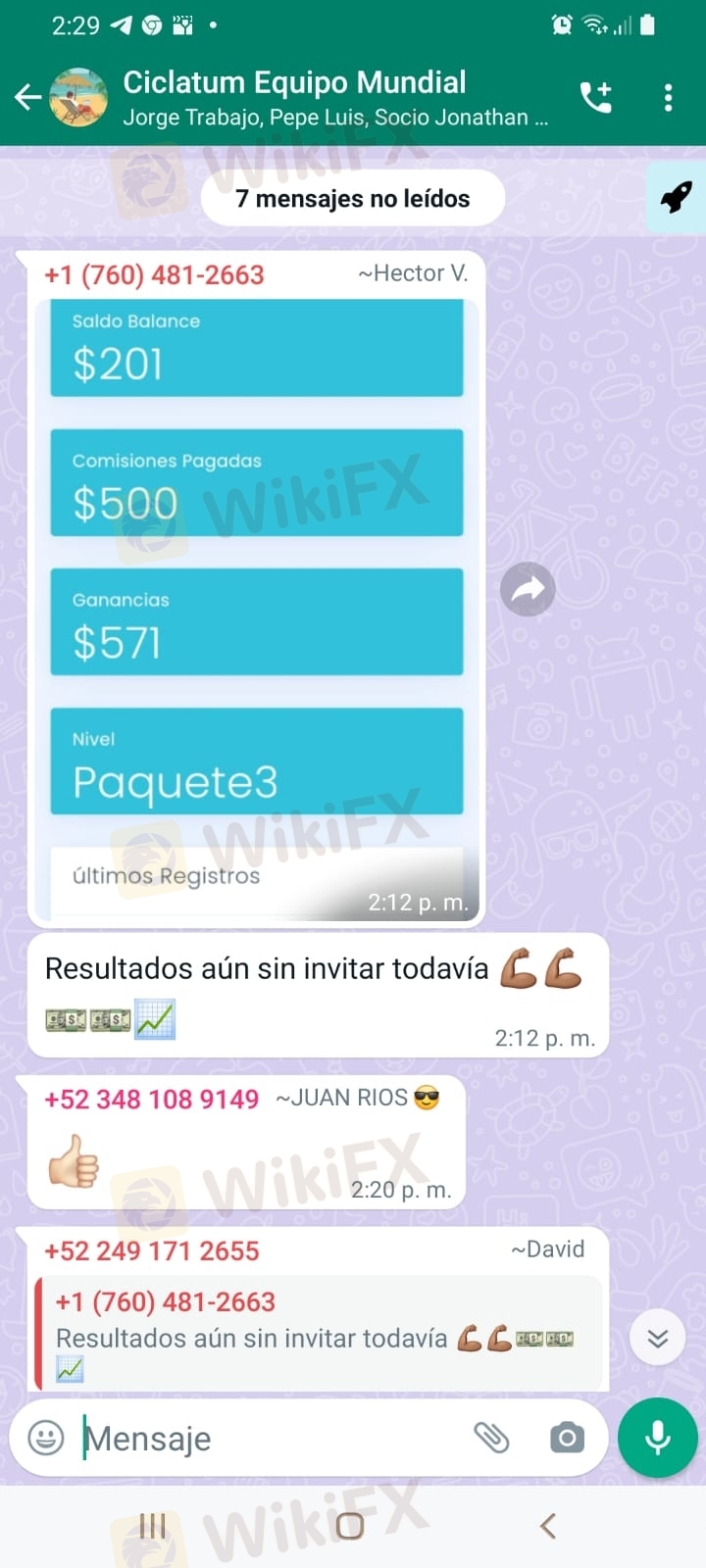Open the emoji picker

tap(46, 1438)
